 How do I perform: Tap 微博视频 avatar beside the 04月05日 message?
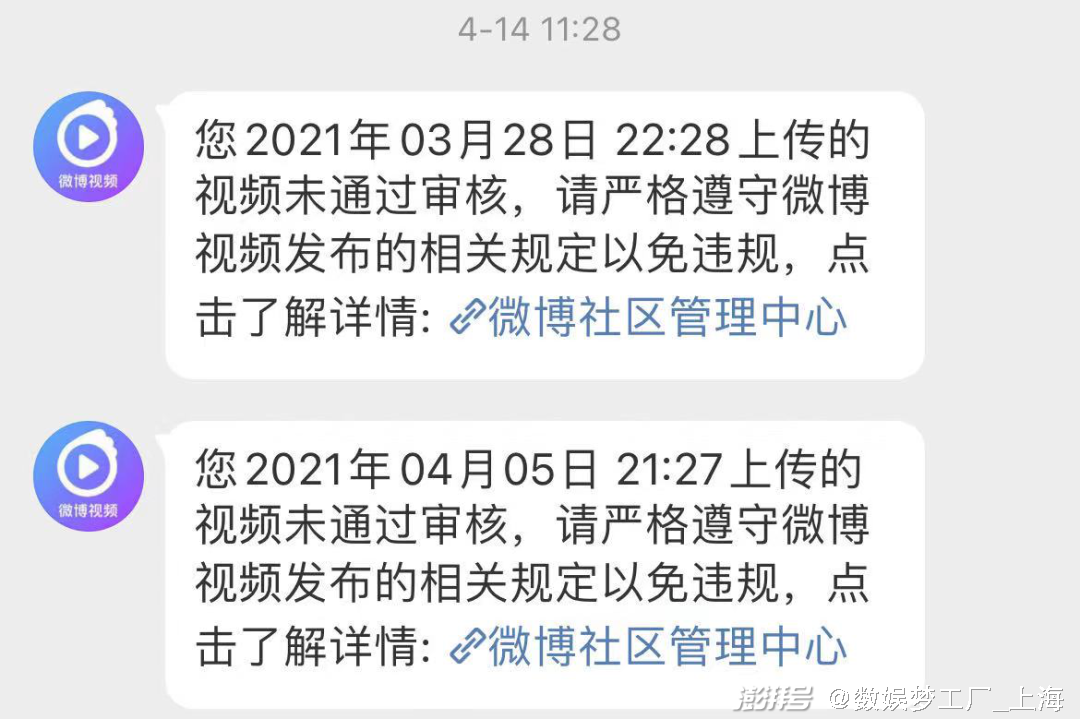tap(88, 475)
